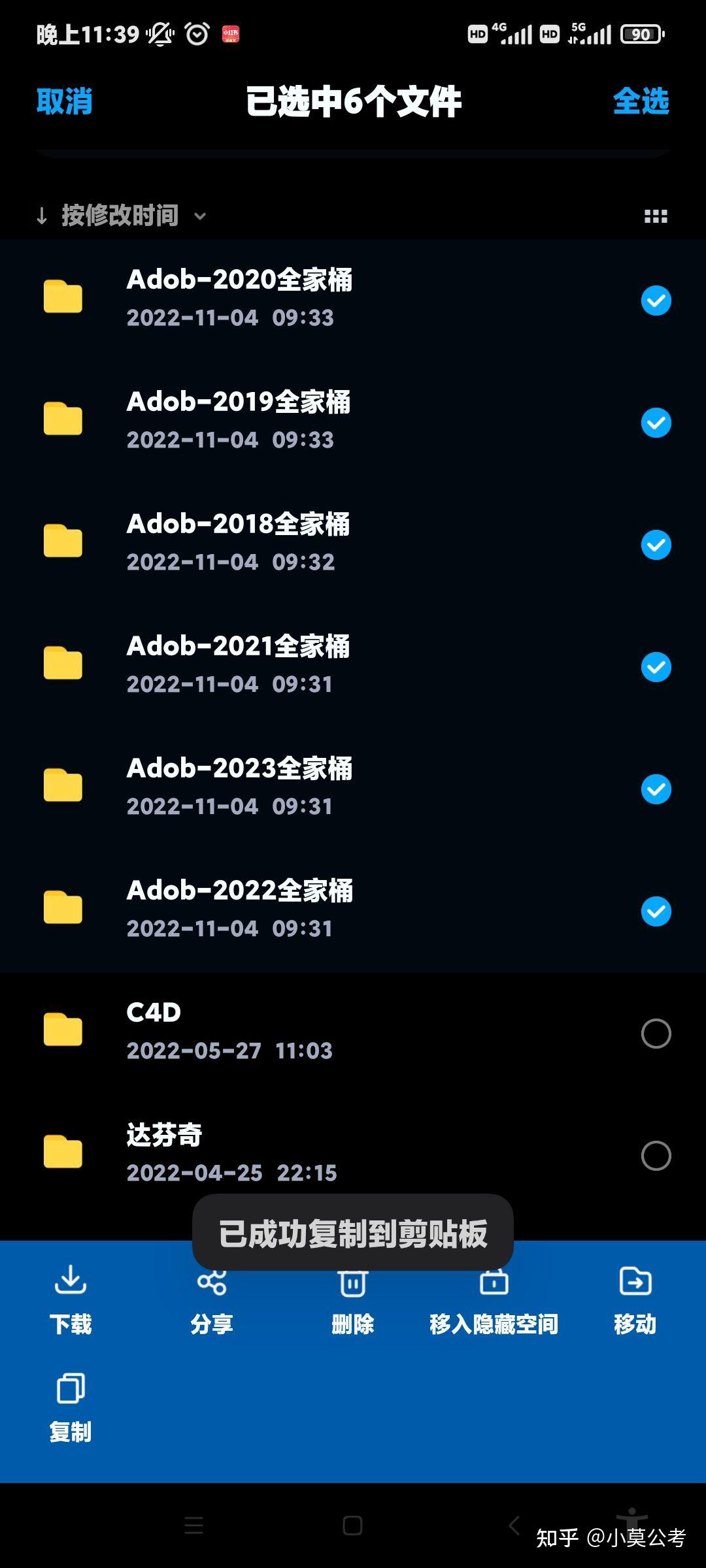Select the C4D folder checkbox
The image size is (706, 1568).
pos(656,1034)
